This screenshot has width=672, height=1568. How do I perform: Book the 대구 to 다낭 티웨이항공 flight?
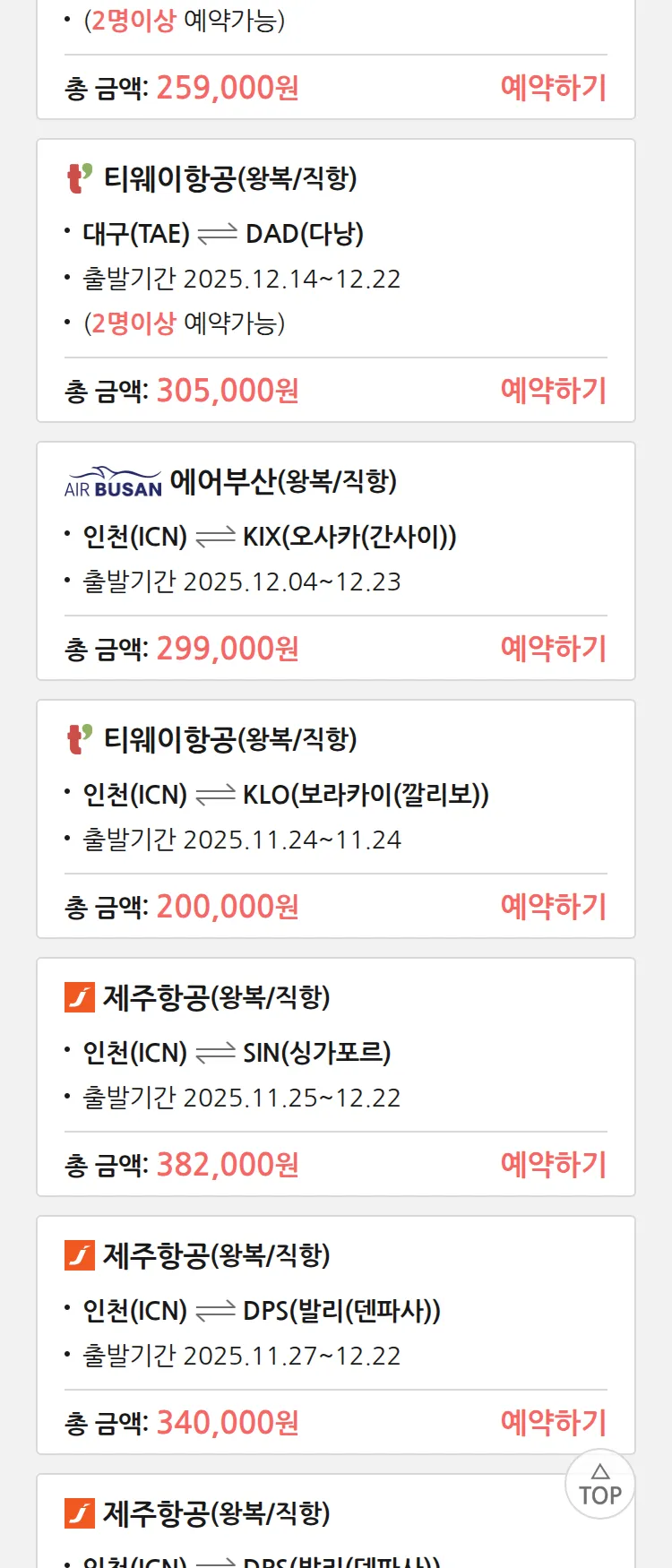(553, 391)
